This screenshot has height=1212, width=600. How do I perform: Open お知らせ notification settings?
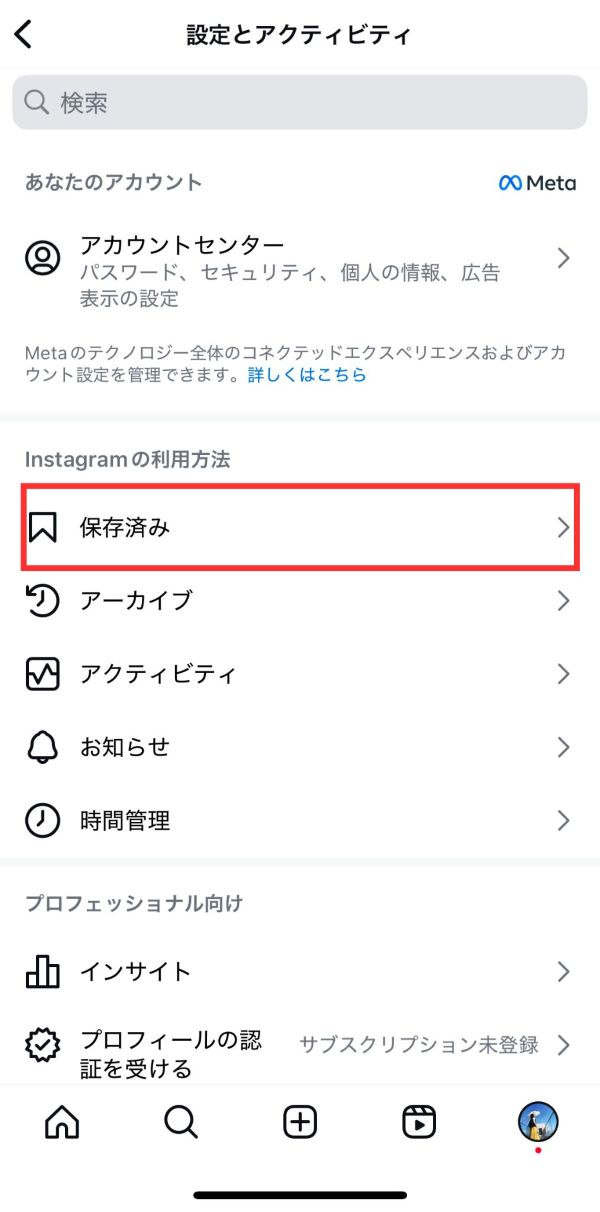click(x=300, y=747)
